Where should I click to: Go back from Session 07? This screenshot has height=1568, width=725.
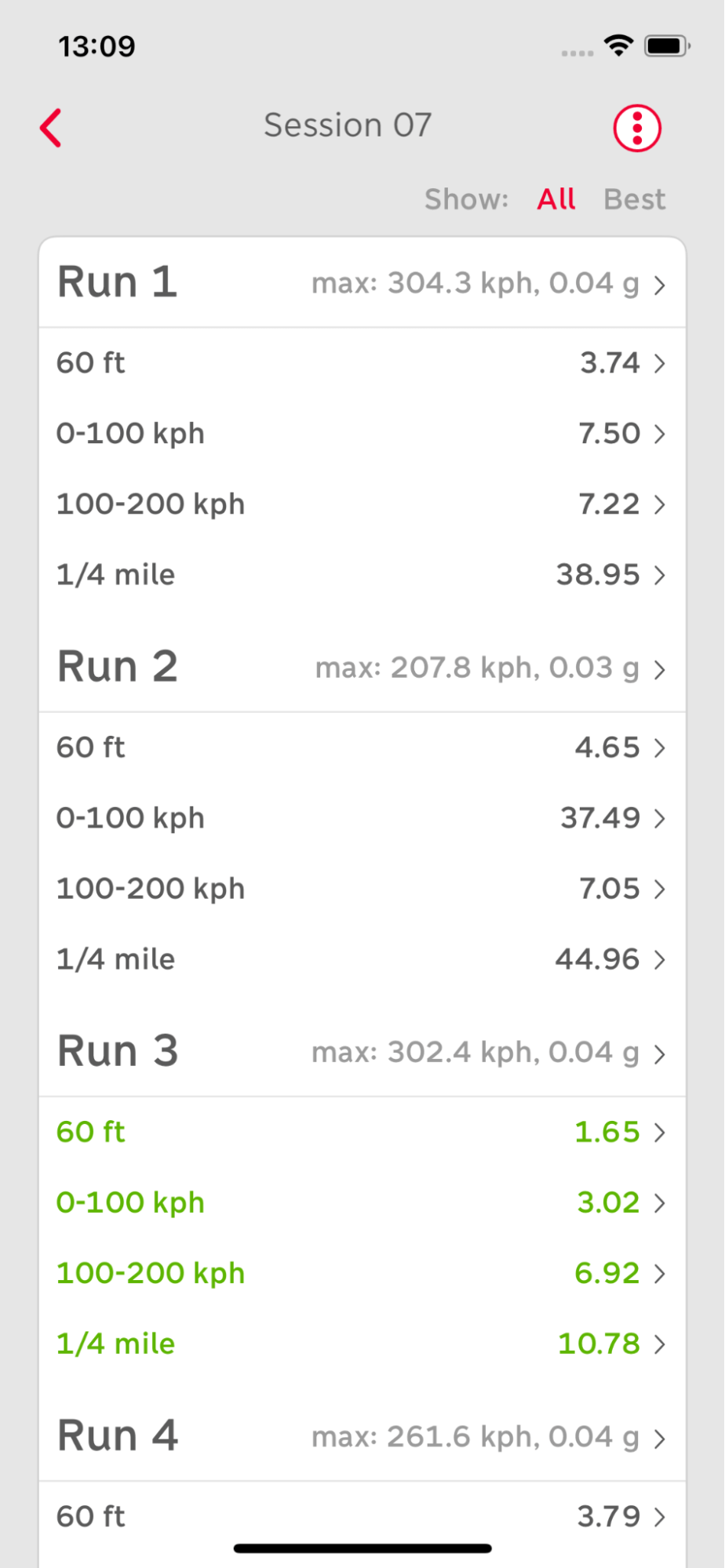point(51,128)
